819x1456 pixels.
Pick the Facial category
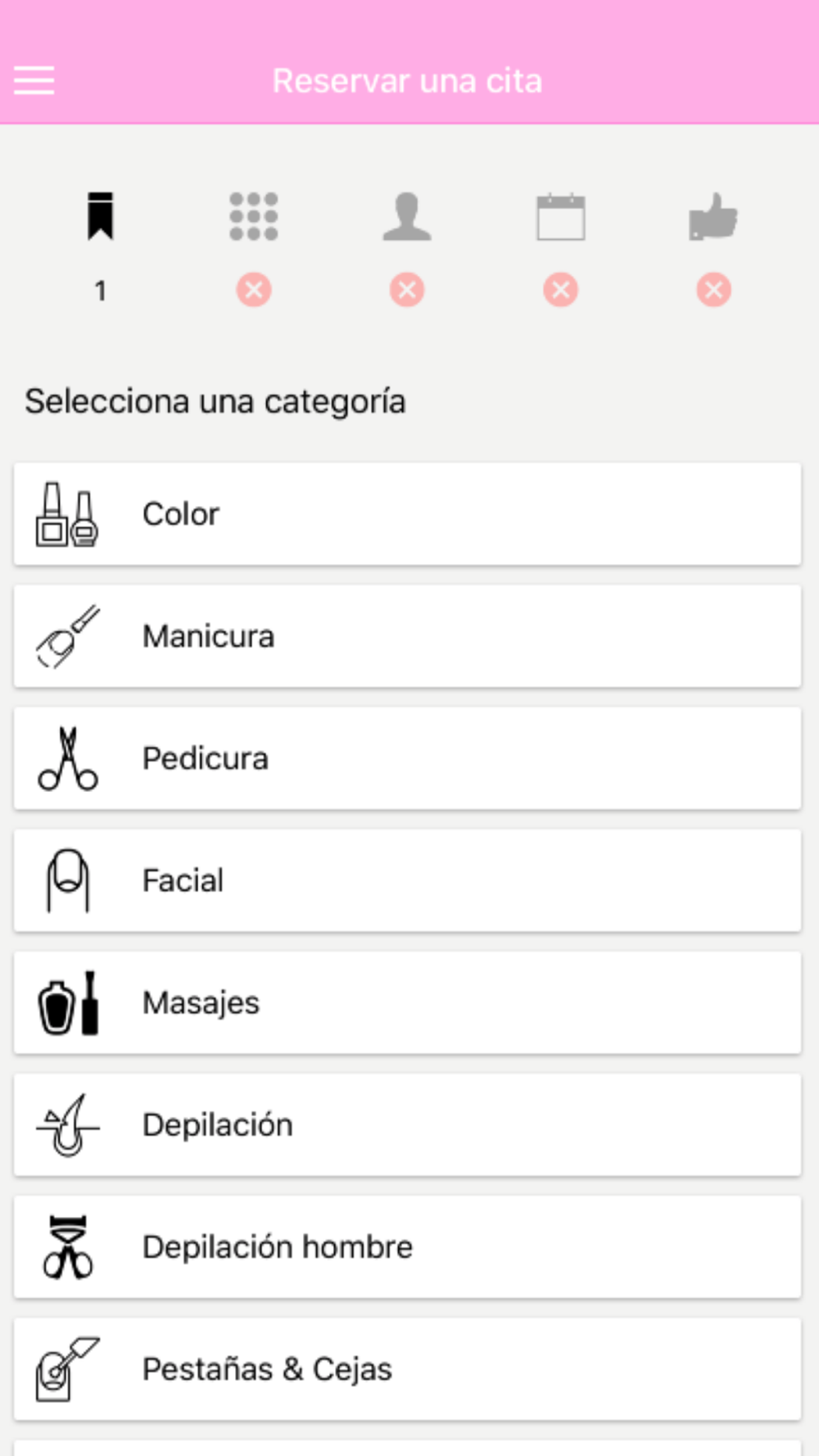pos(407,880)
